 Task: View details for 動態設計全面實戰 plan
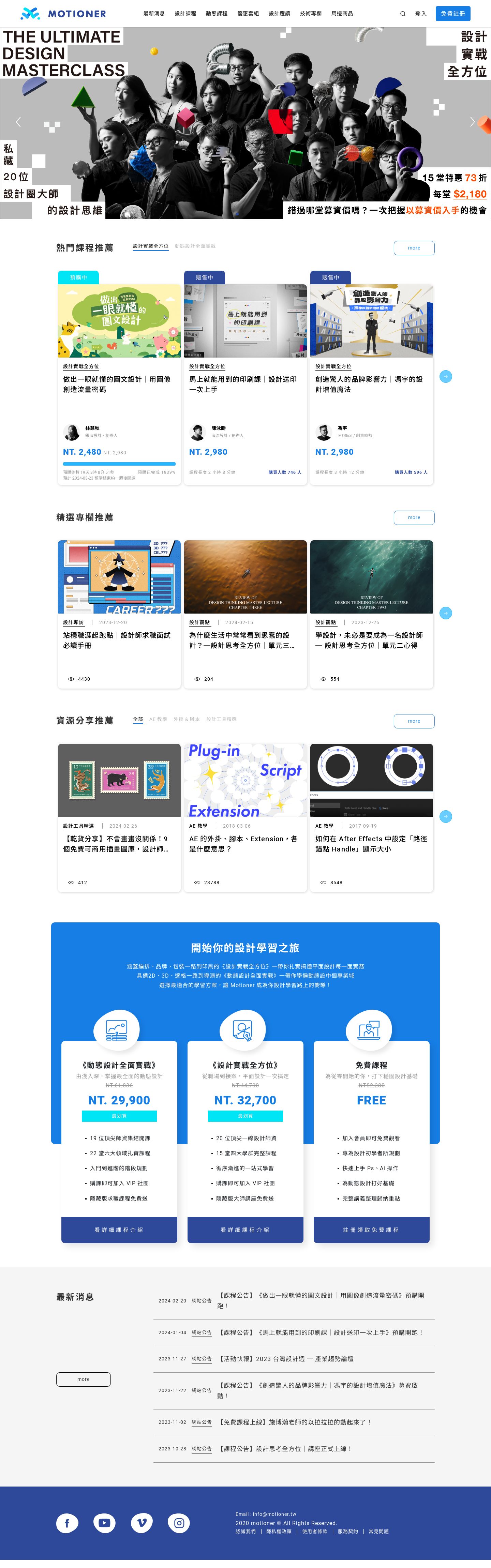click(x=119, y=1230)
